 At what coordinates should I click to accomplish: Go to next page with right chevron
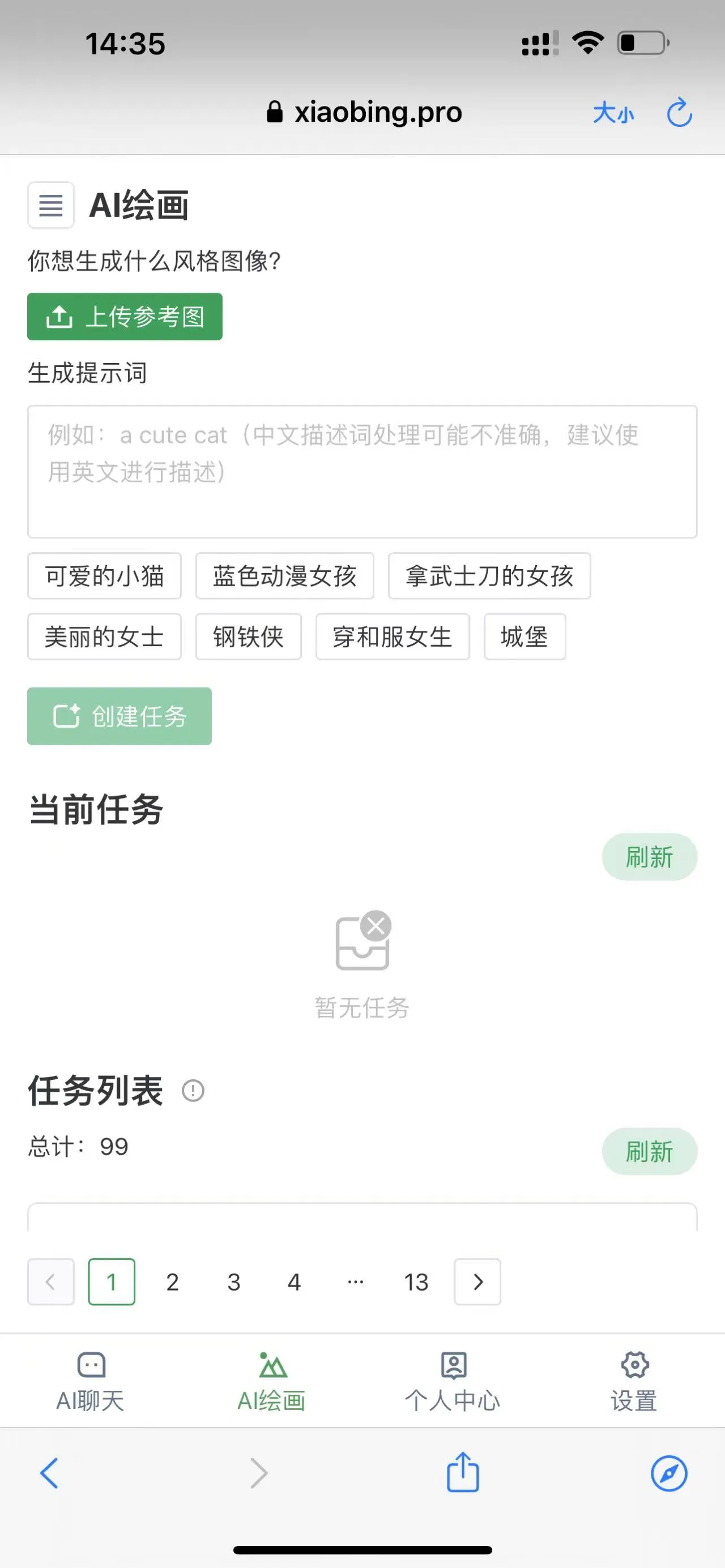tap(478, 1282)
